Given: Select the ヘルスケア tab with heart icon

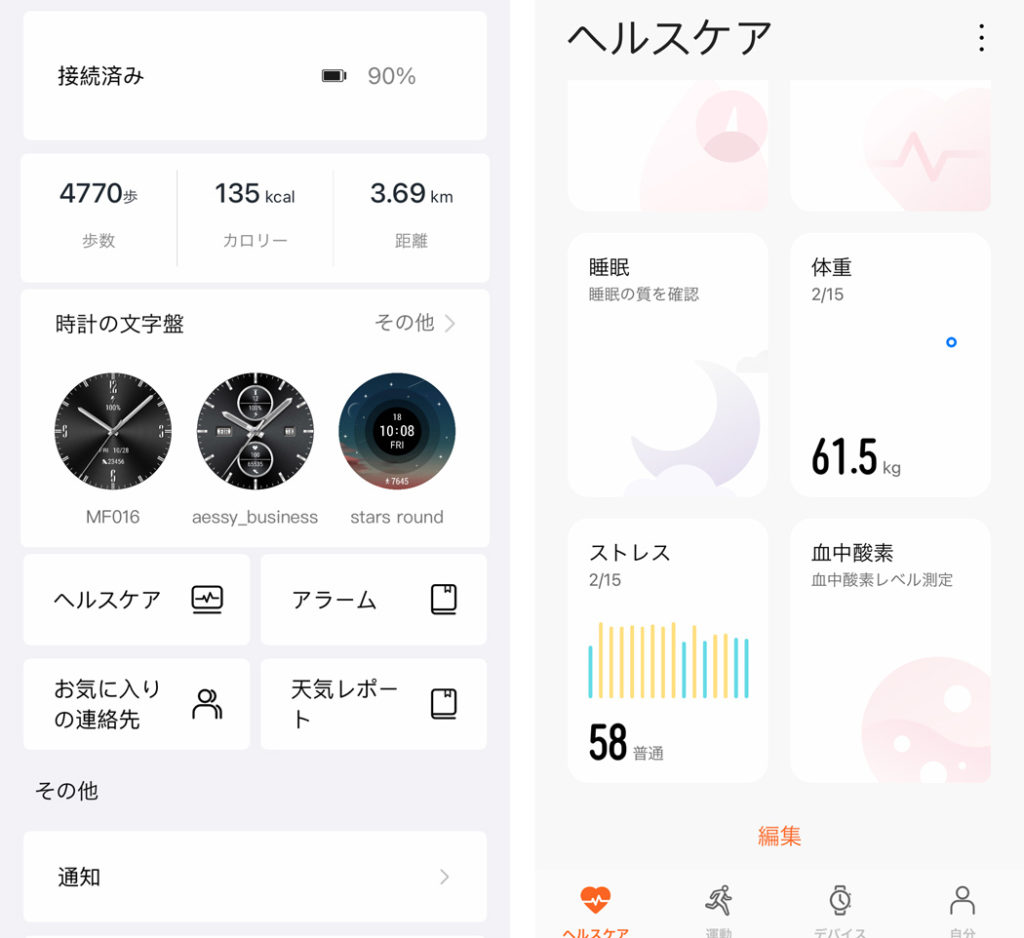Looking at the screenshot, I should pyautogui.click(x=596, y=907).
